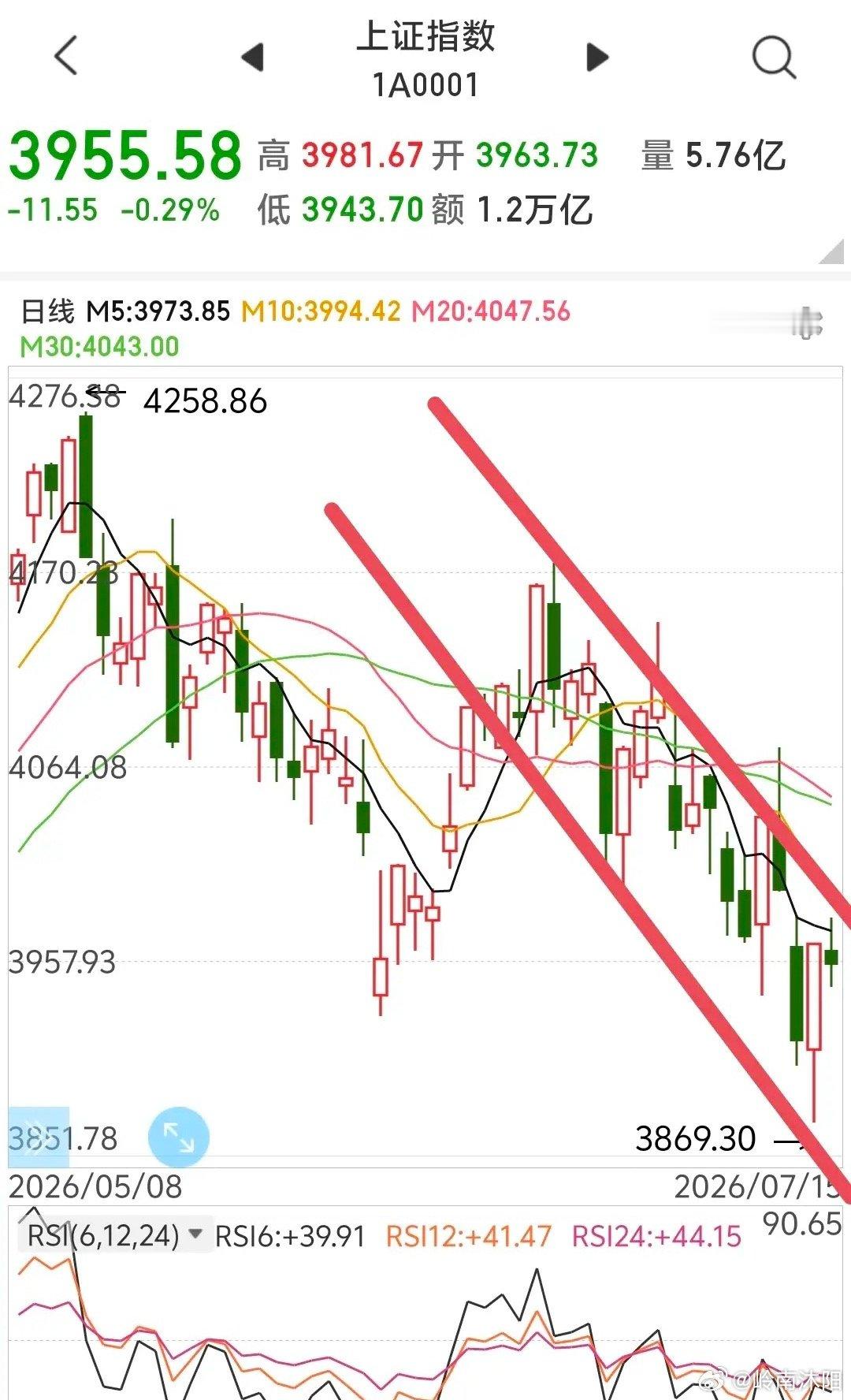Image resolution: width=851 pixels, height=1400 pixels.
Task: Switch to the previous stock with left triangle
Action: pyautogui.click(x=252, y=57)
